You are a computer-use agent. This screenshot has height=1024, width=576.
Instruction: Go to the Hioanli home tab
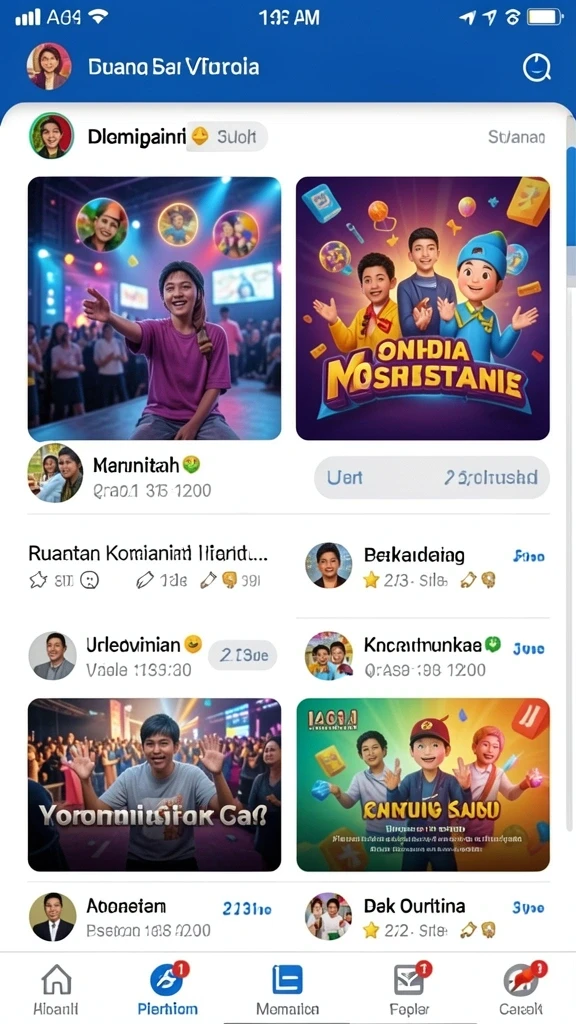(x=56, y=989)
